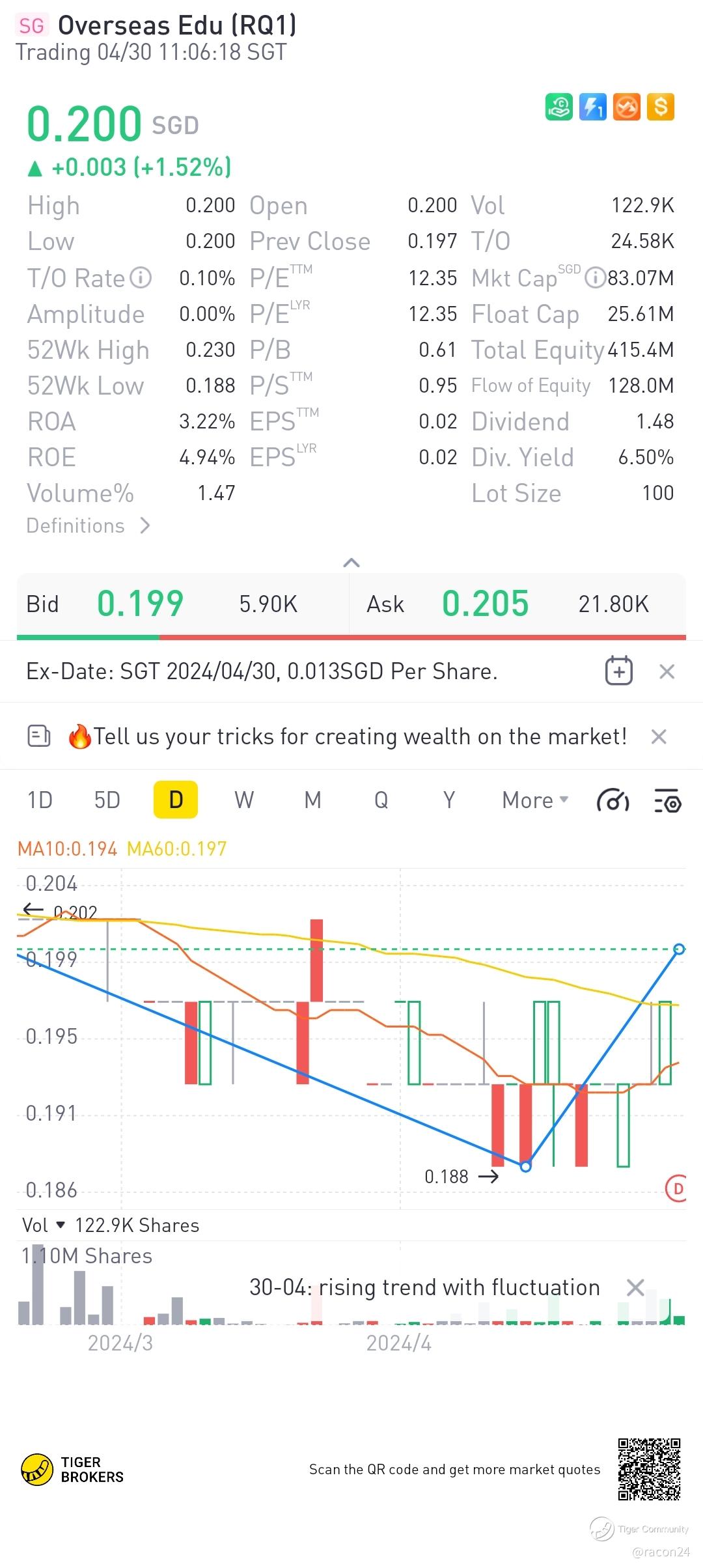Screen dimensions: 703x1568
Task: Tap the Mkt Cap info icon
Action: tap(594, 278)
